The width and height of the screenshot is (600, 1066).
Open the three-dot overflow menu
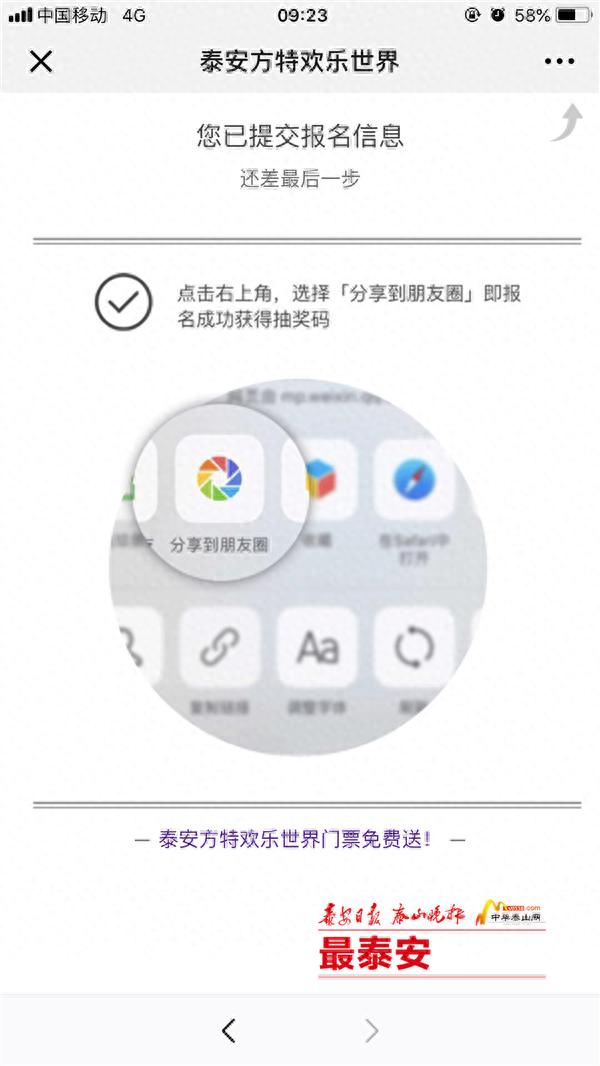[559, 62]
